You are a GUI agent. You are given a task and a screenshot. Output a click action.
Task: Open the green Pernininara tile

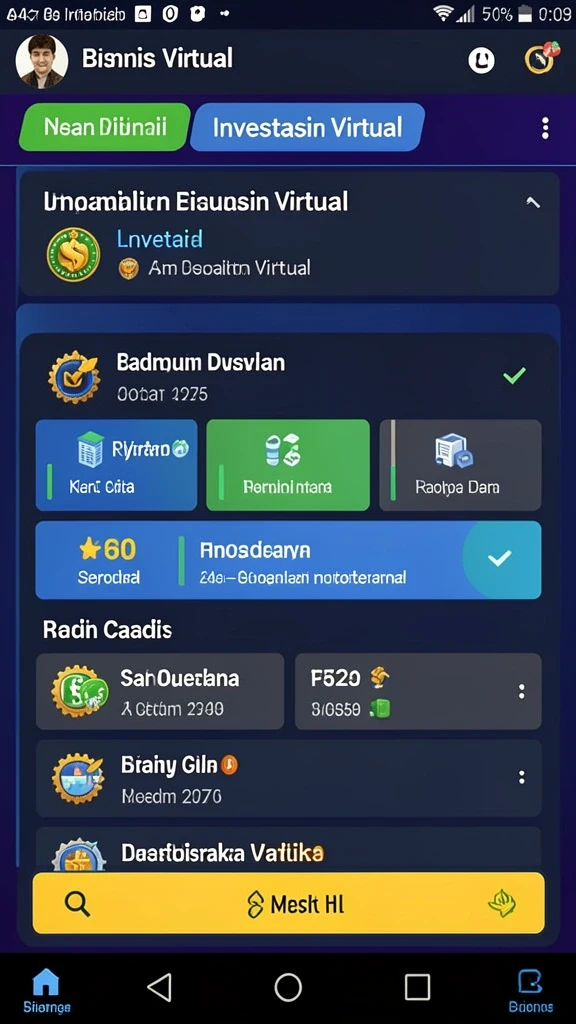(288, 465)
